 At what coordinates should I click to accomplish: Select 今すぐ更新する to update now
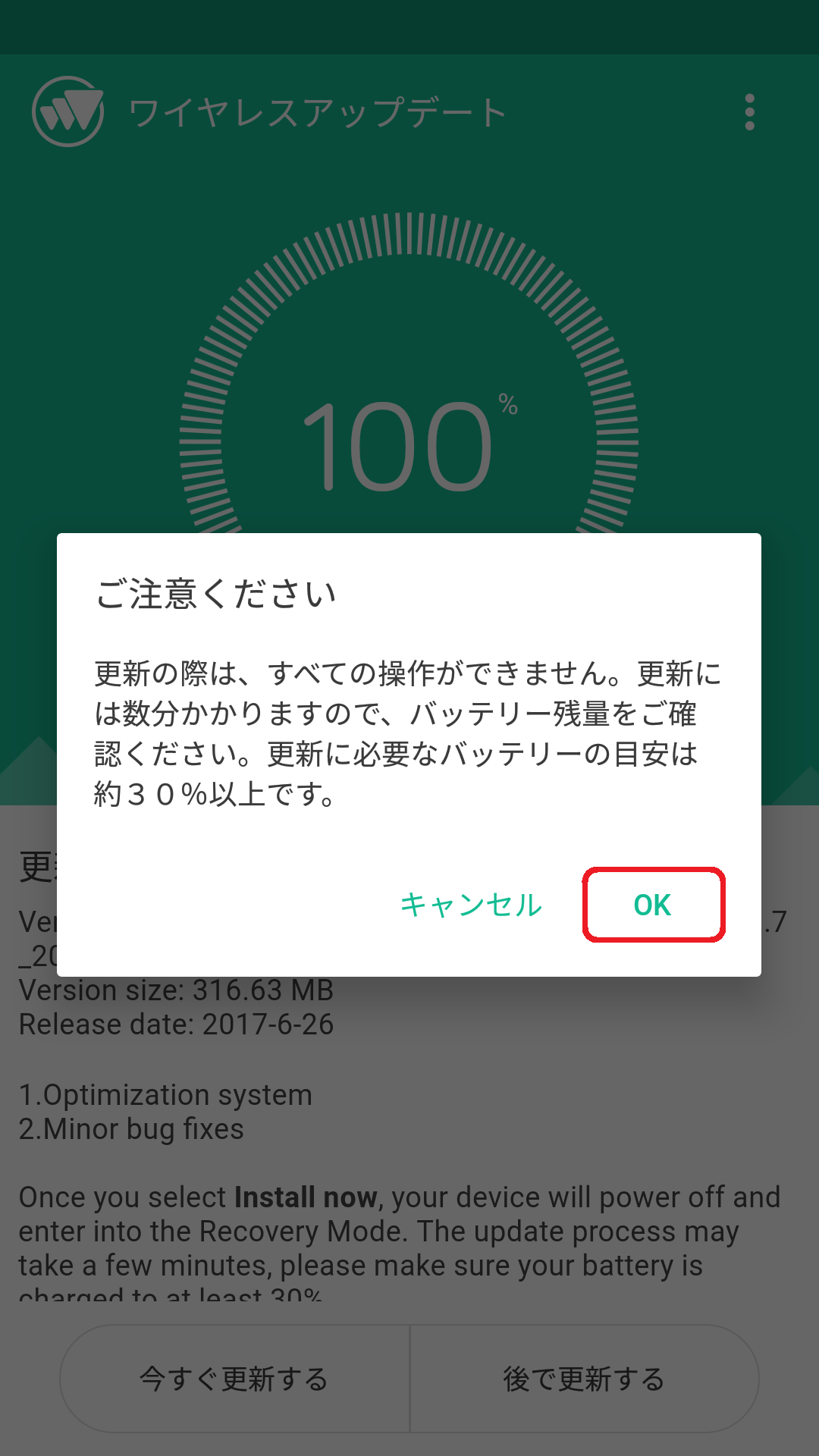click(234, 1379)
